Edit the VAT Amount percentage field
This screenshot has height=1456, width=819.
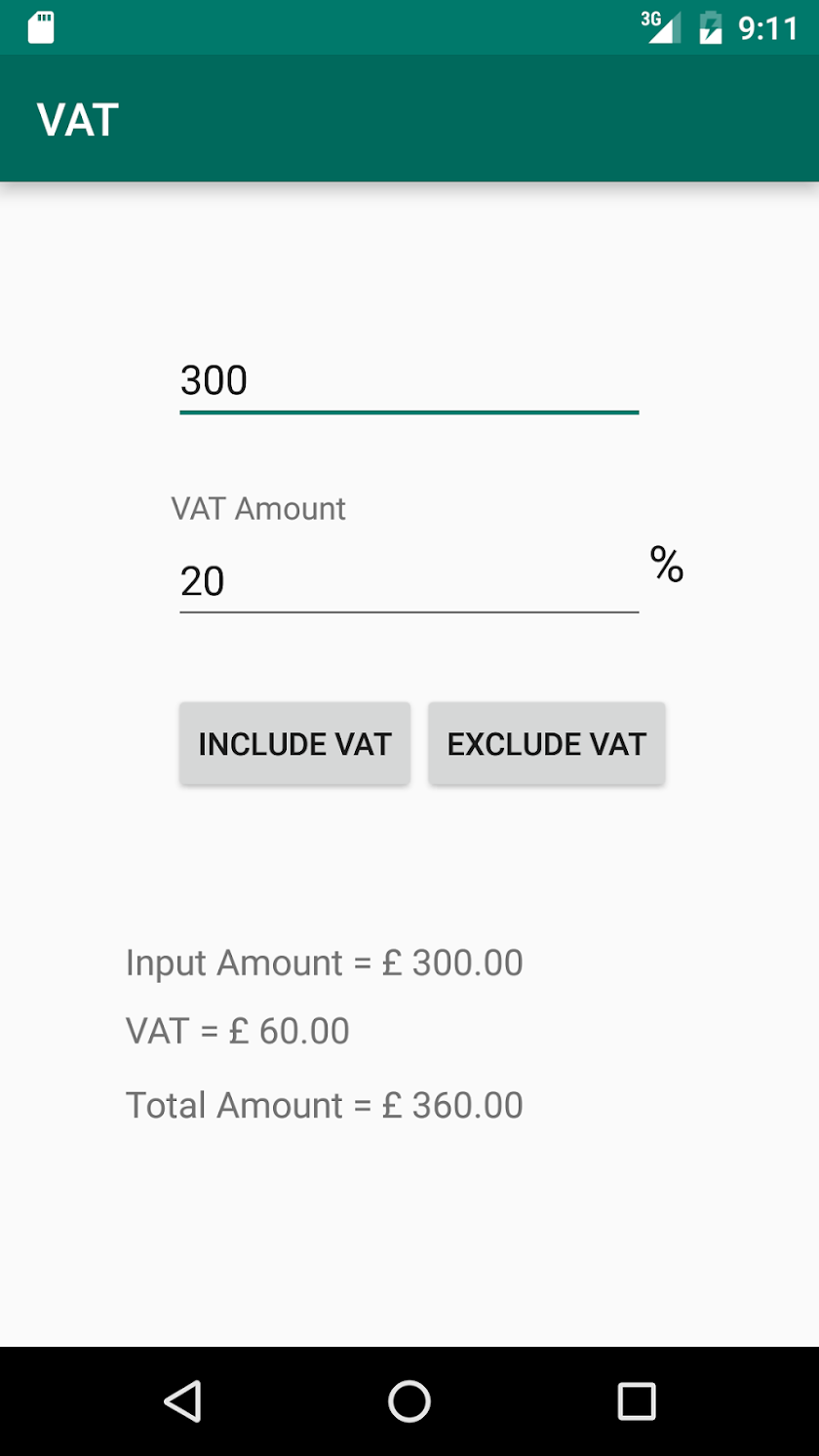point(409,582)
